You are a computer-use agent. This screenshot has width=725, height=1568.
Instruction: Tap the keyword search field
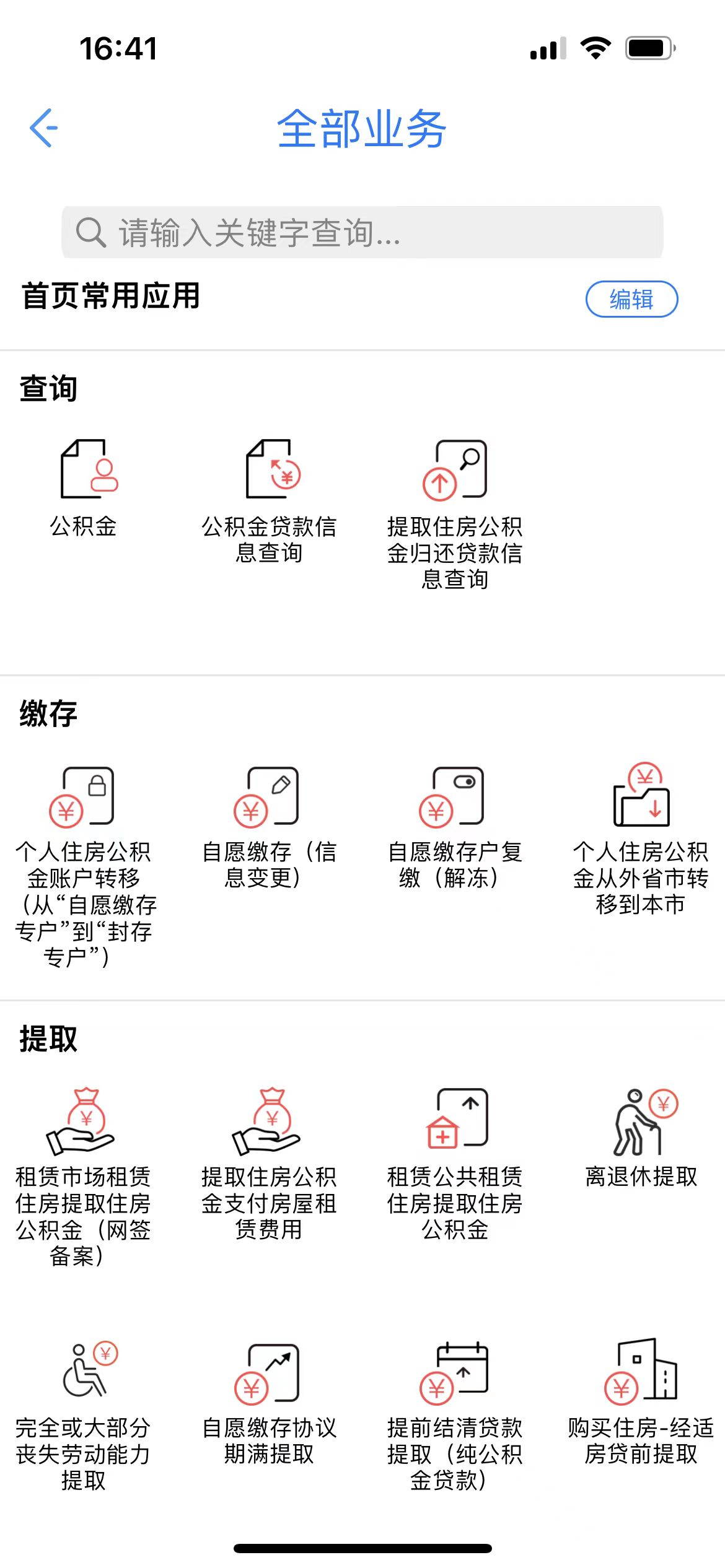click(x=362, y=232)
